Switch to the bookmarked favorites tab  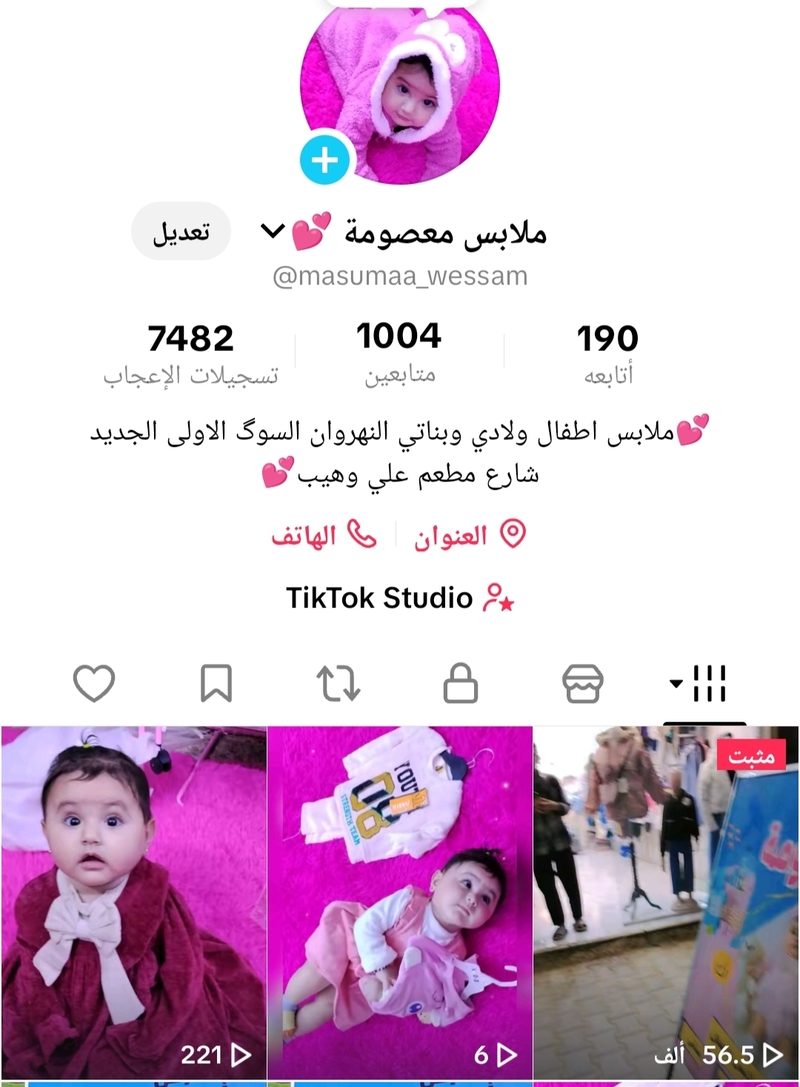216,684
